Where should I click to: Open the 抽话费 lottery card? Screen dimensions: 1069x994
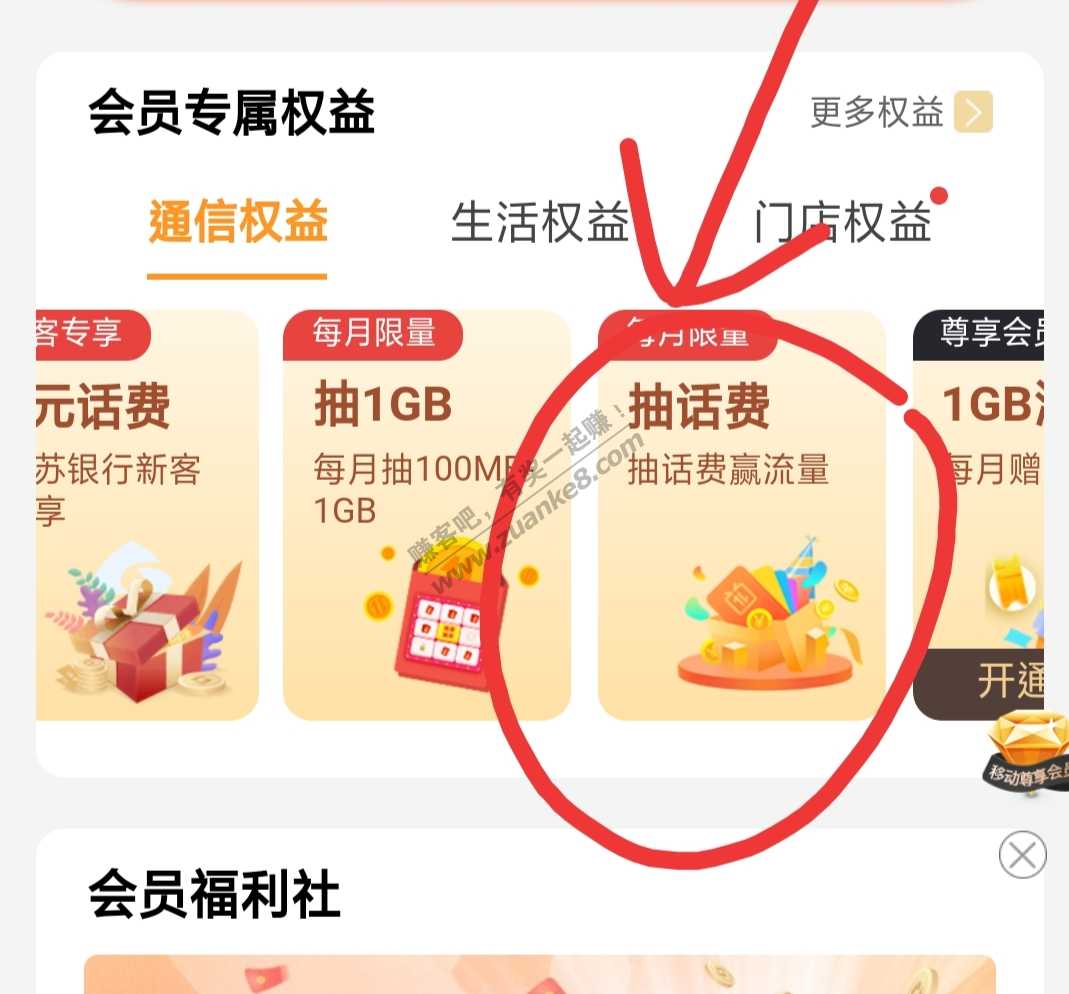(x=741, y=515)
